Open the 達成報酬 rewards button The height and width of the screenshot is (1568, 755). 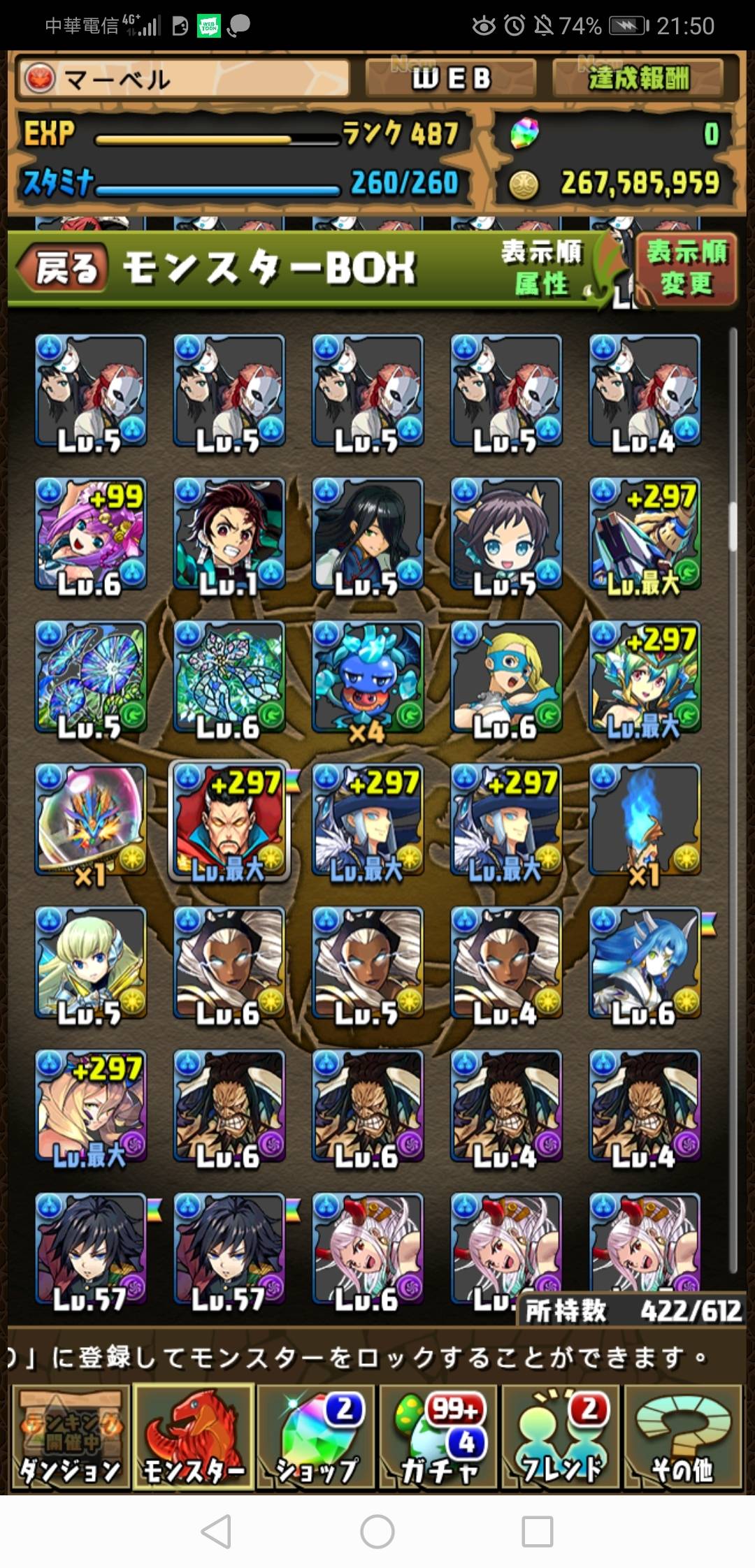(x=638, y=78)
